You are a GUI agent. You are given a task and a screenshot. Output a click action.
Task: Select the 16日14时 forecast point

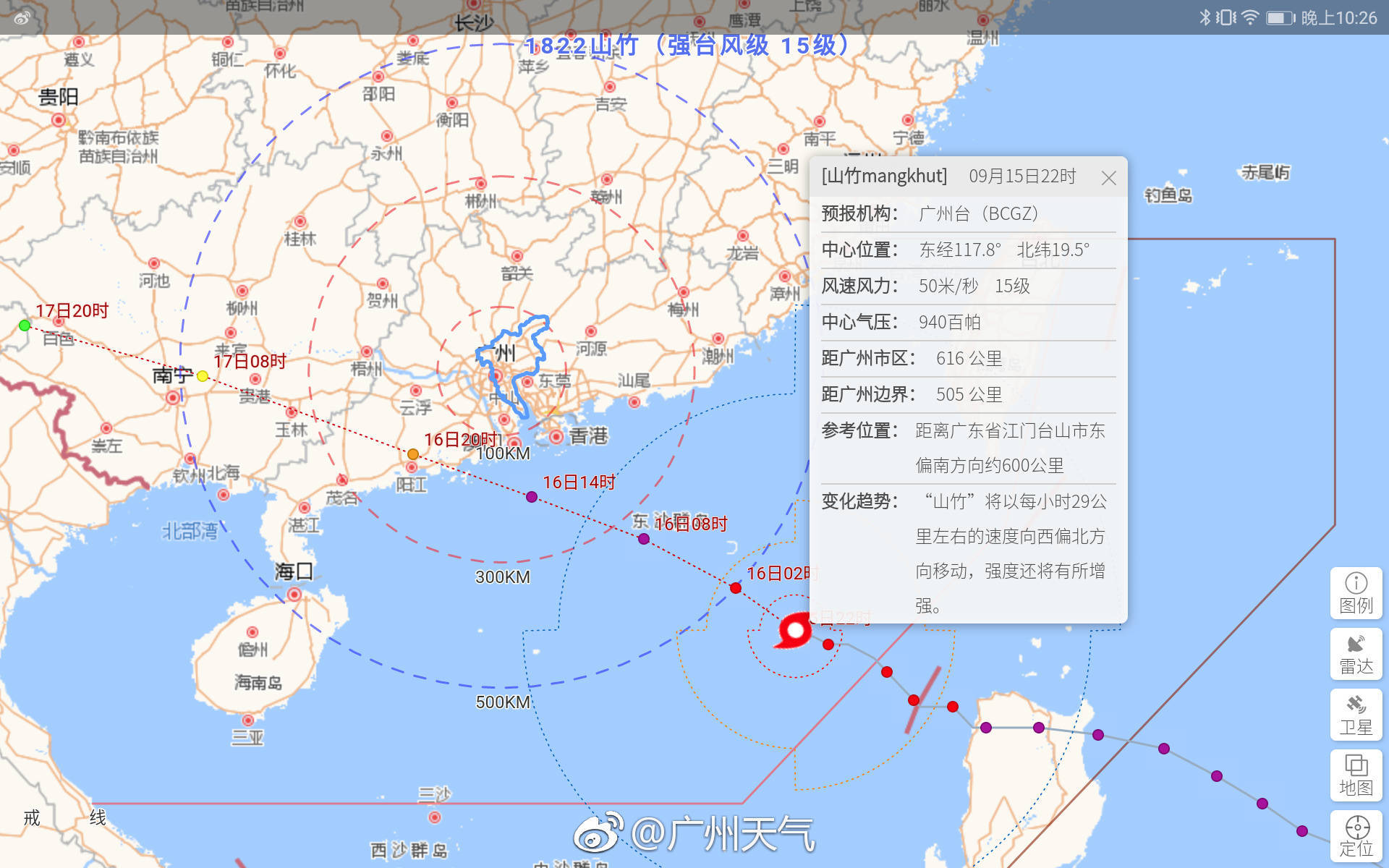click(532, 497)
